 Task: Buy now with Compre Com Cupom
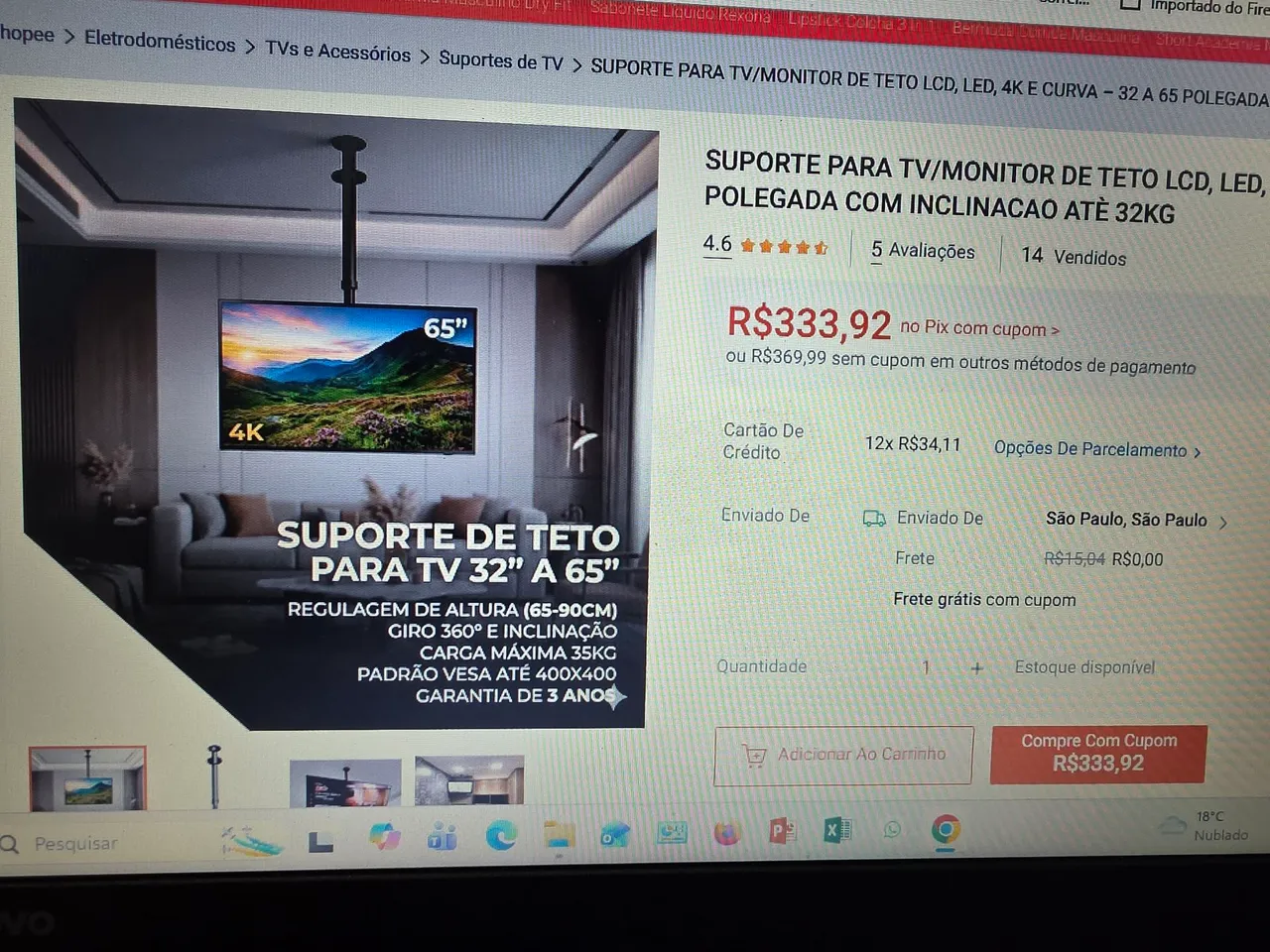1098,754
